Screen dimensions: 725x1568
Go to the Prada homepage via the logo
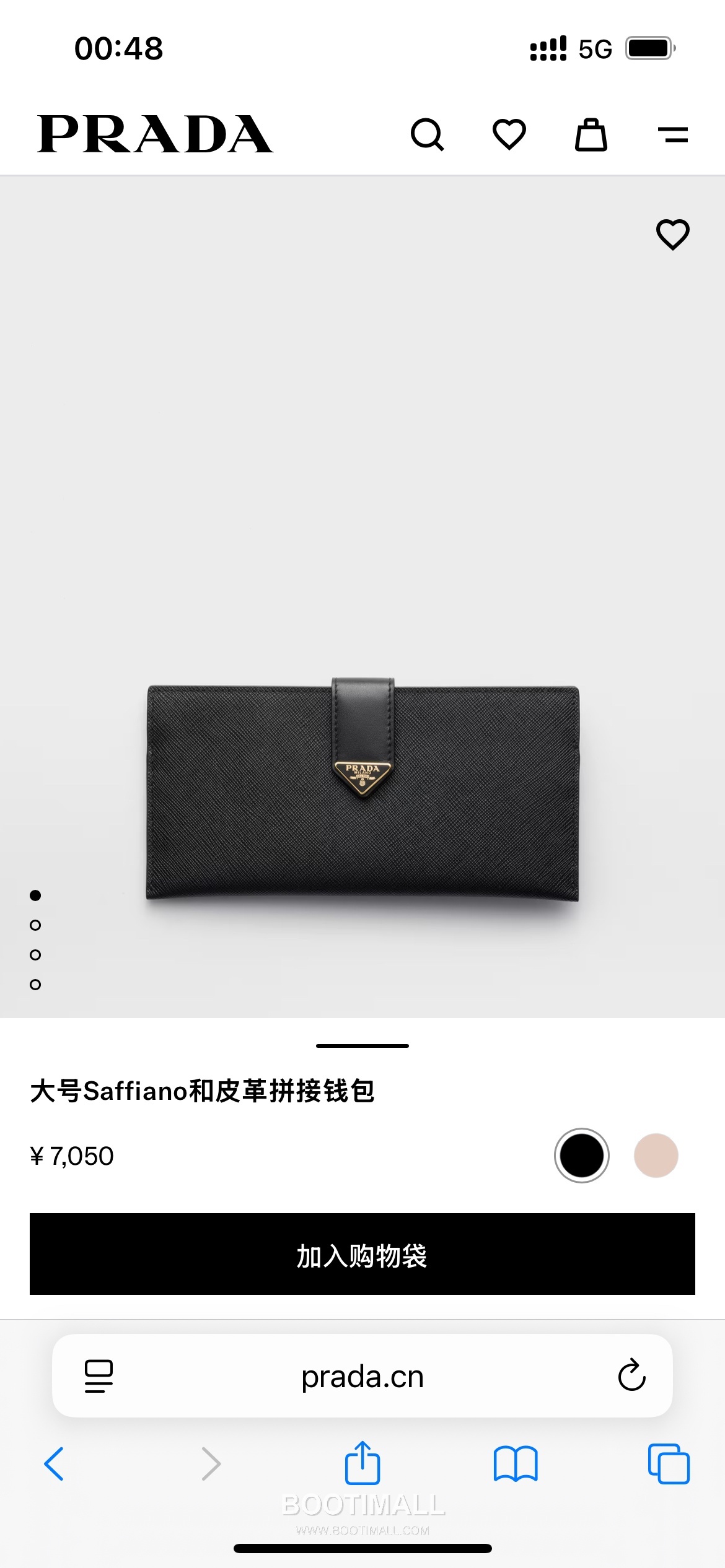[155, 133]
